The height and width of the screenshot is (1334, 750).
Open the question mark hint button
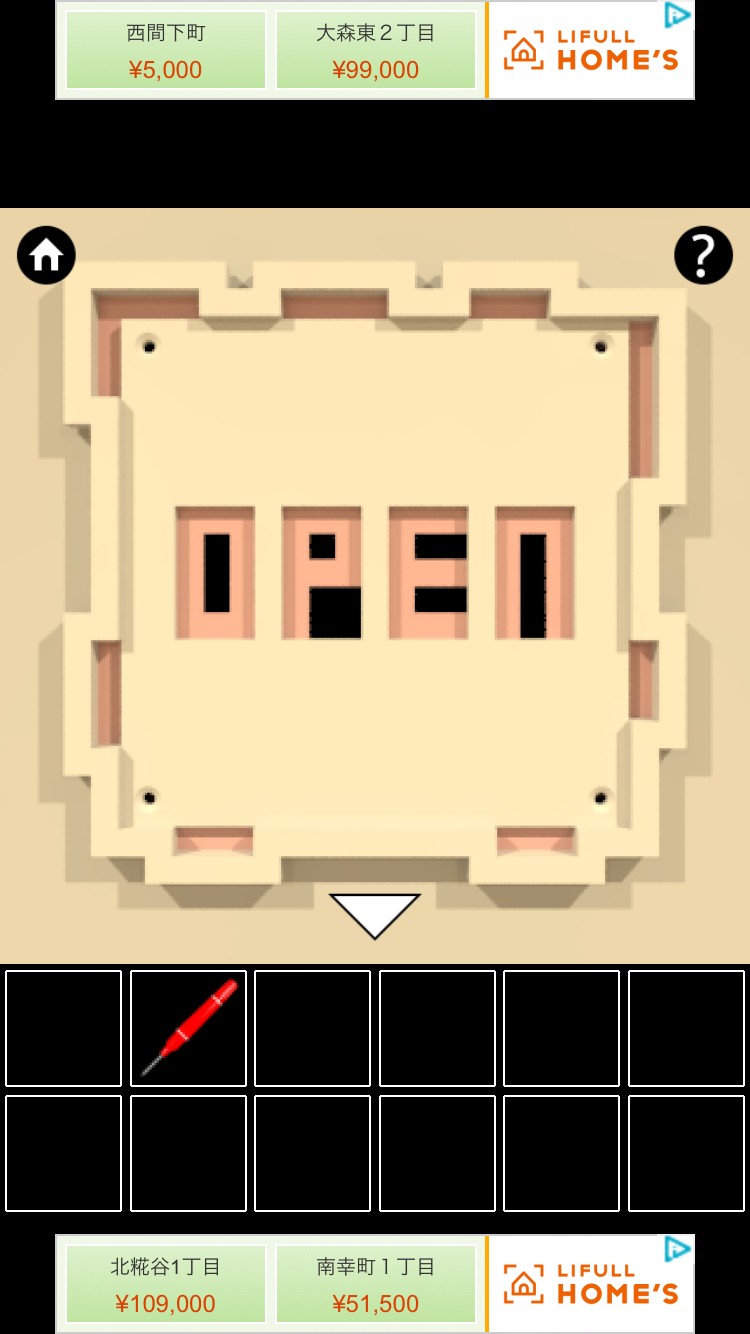click(x=703, y=255)
